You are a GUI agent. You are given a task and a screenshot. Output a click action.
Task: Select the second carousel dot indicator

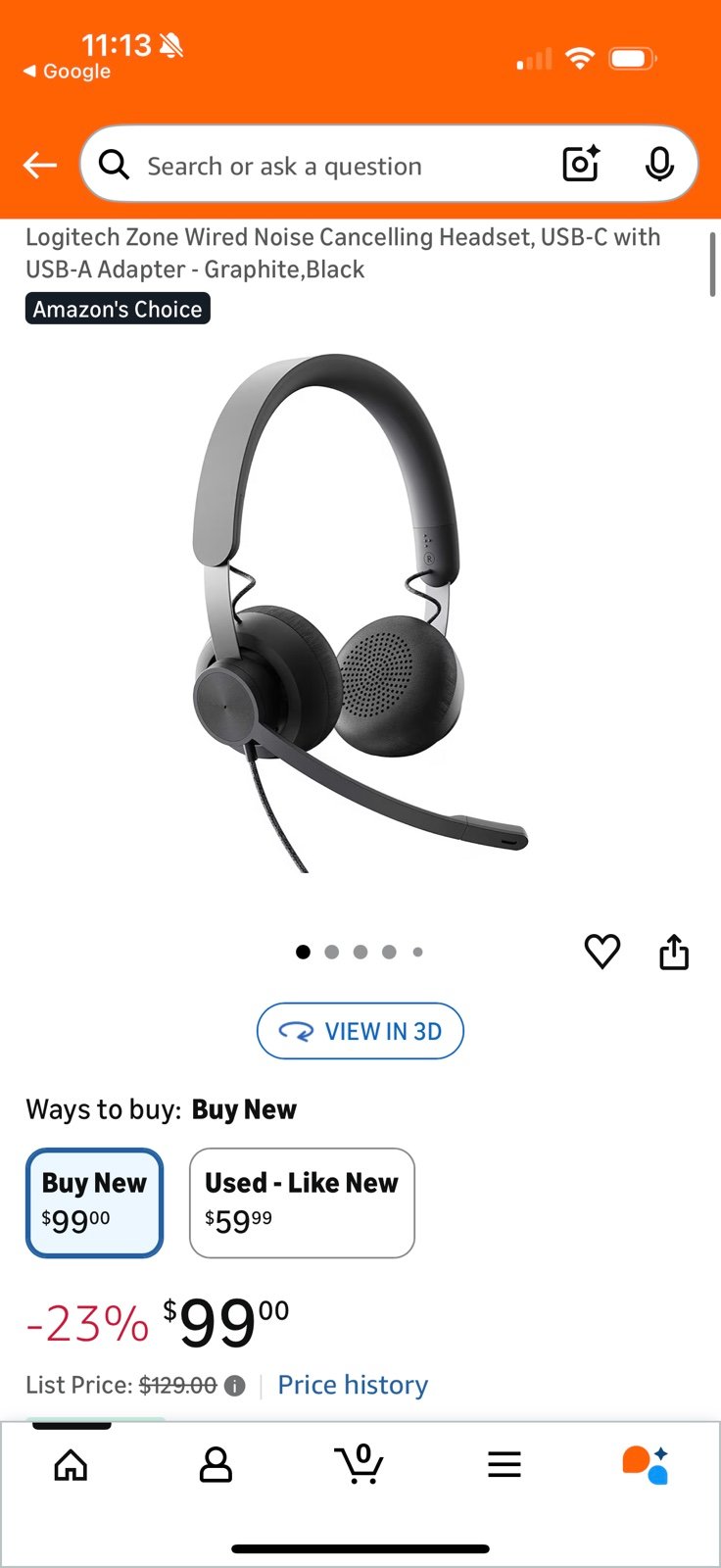point(332,952)
